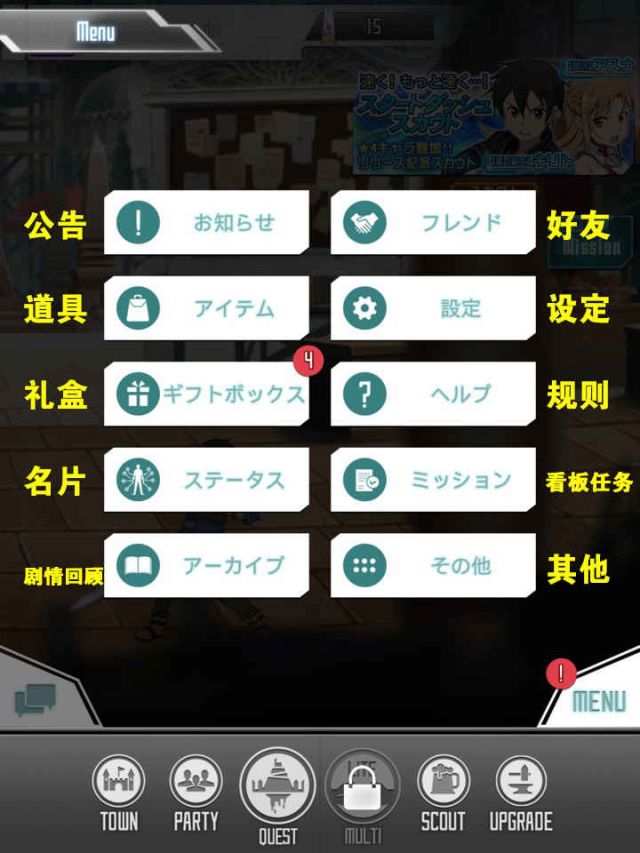Switch to the SCOUT tab
This screenshot has width=640, height=853.
443,792
